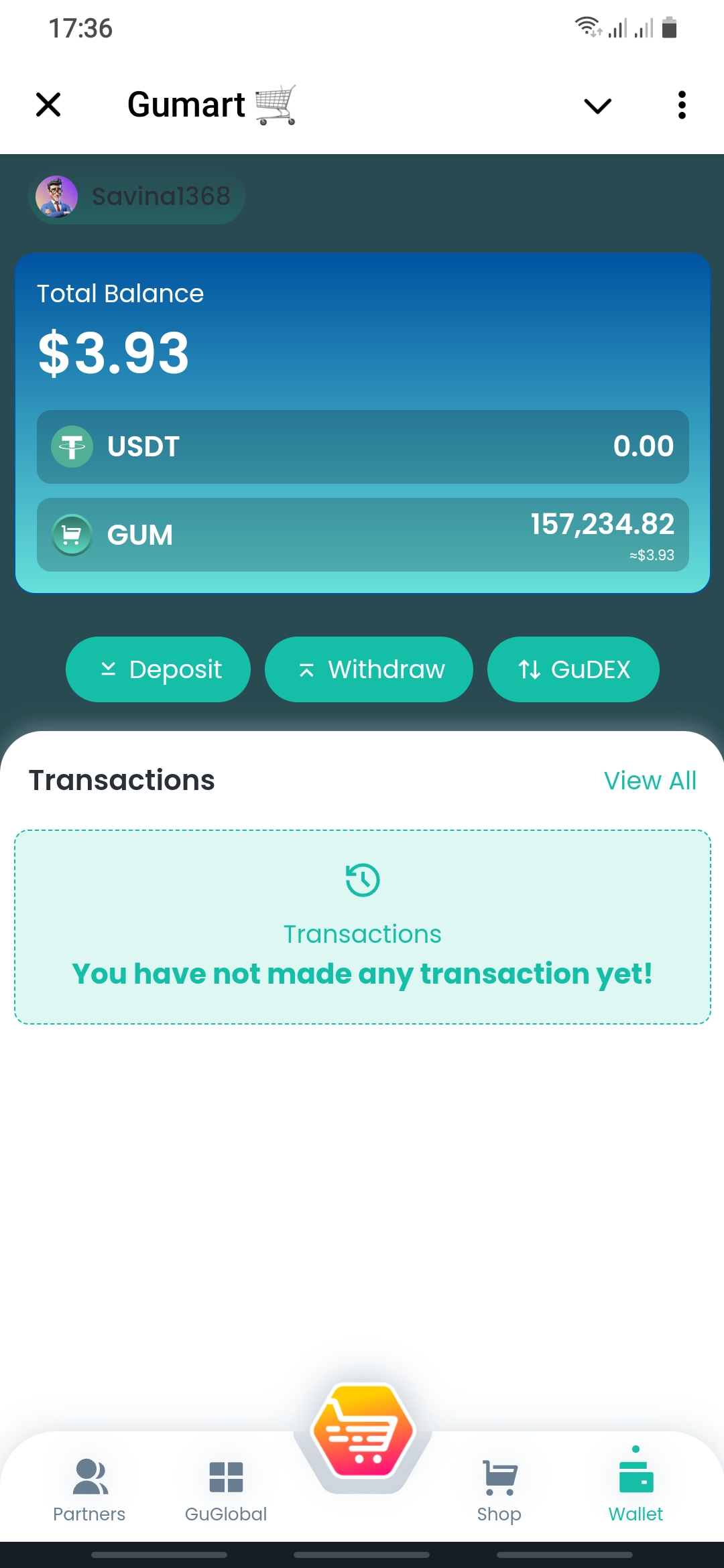Select the GUM balance row

pos(362,535)
